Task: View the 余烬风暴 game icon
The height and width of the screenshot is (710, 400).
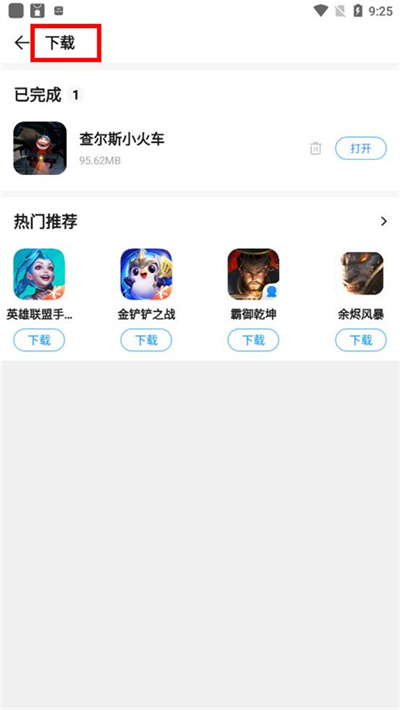Action: point(361,274)
